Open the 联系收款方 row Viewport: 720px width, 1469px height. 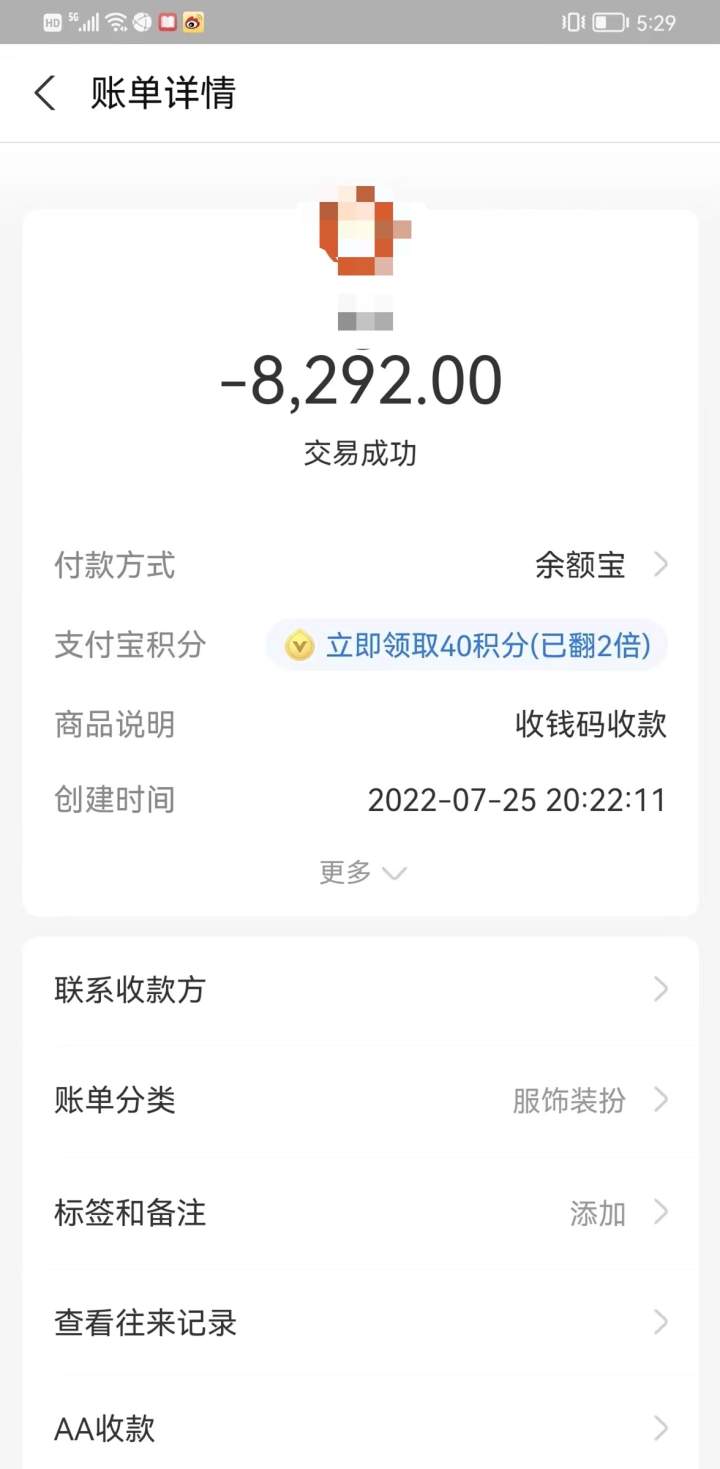coord(360,990)
